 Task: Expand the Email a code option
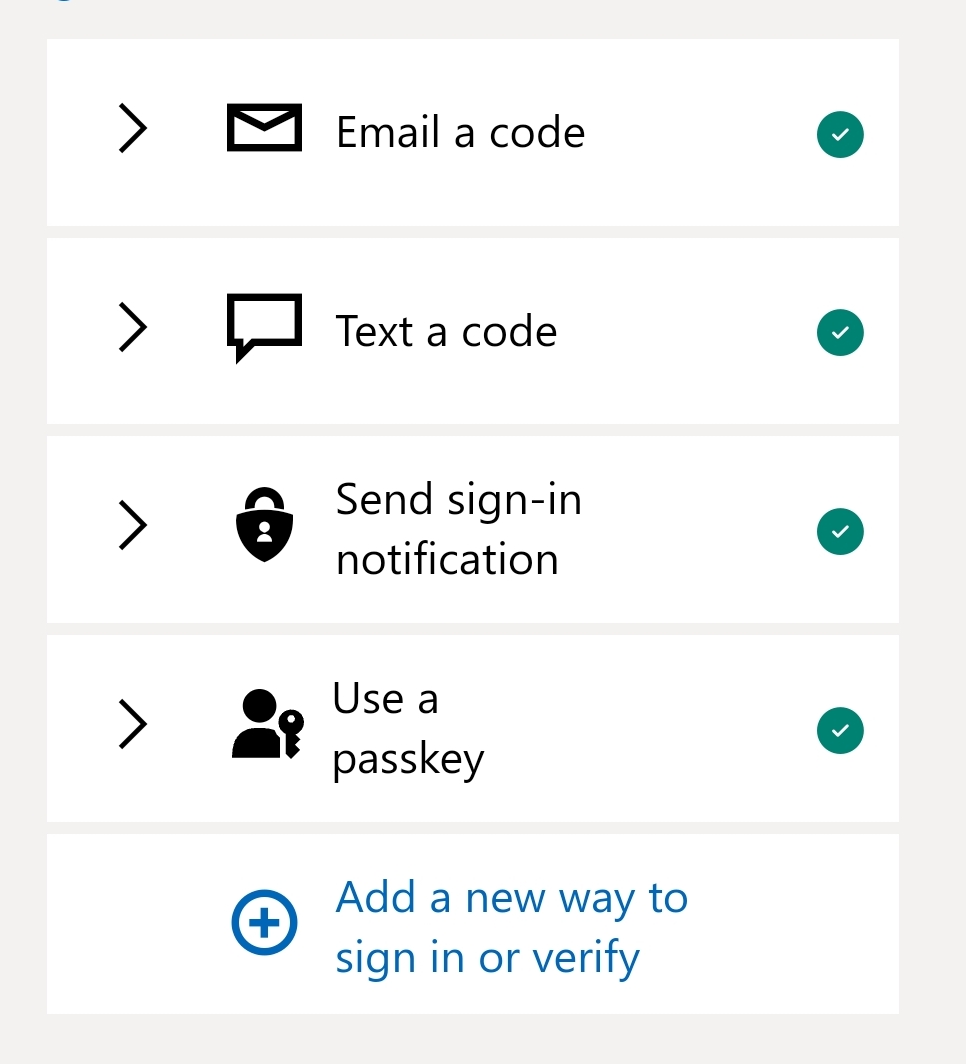(x=133, y=128)
